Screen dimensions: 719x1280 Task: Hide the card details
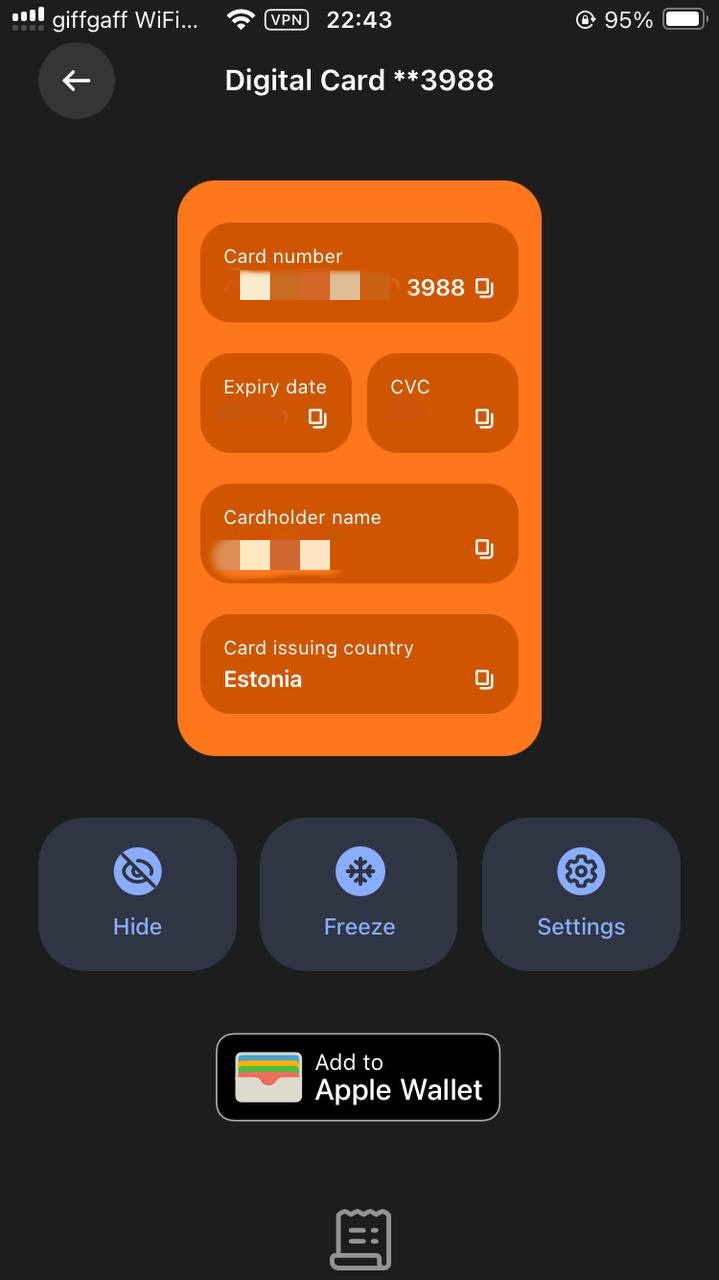[x=137, y=893]
